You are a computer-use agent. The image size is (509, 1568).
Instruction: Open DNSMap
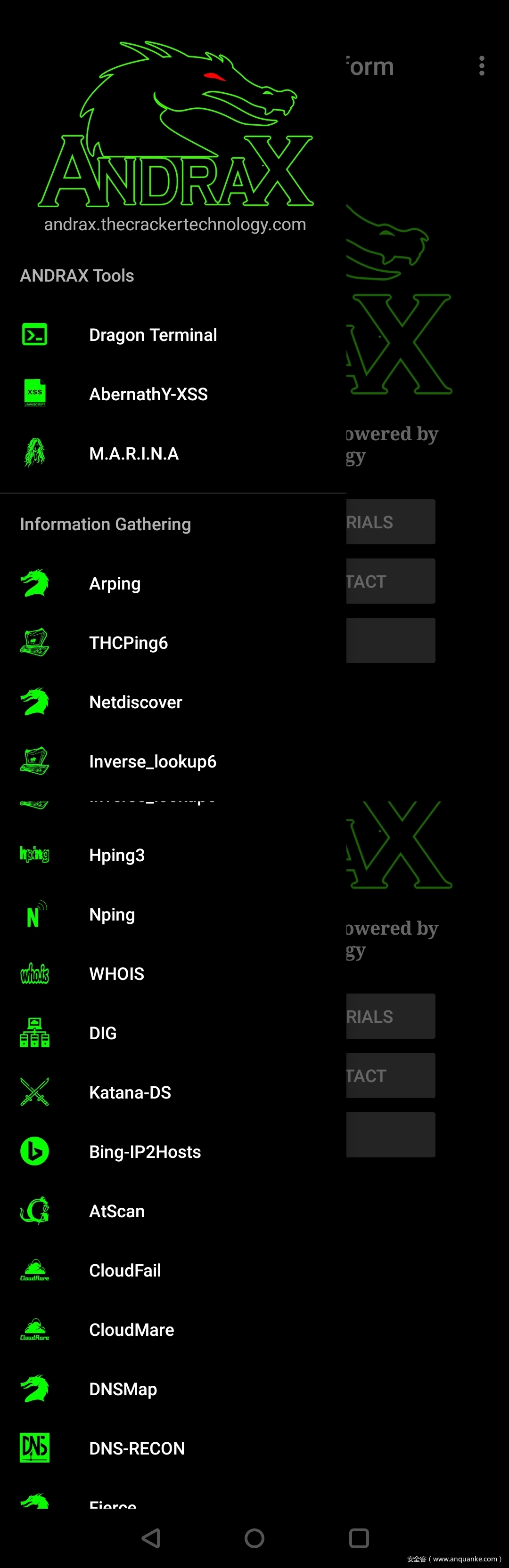(123, 1389)
